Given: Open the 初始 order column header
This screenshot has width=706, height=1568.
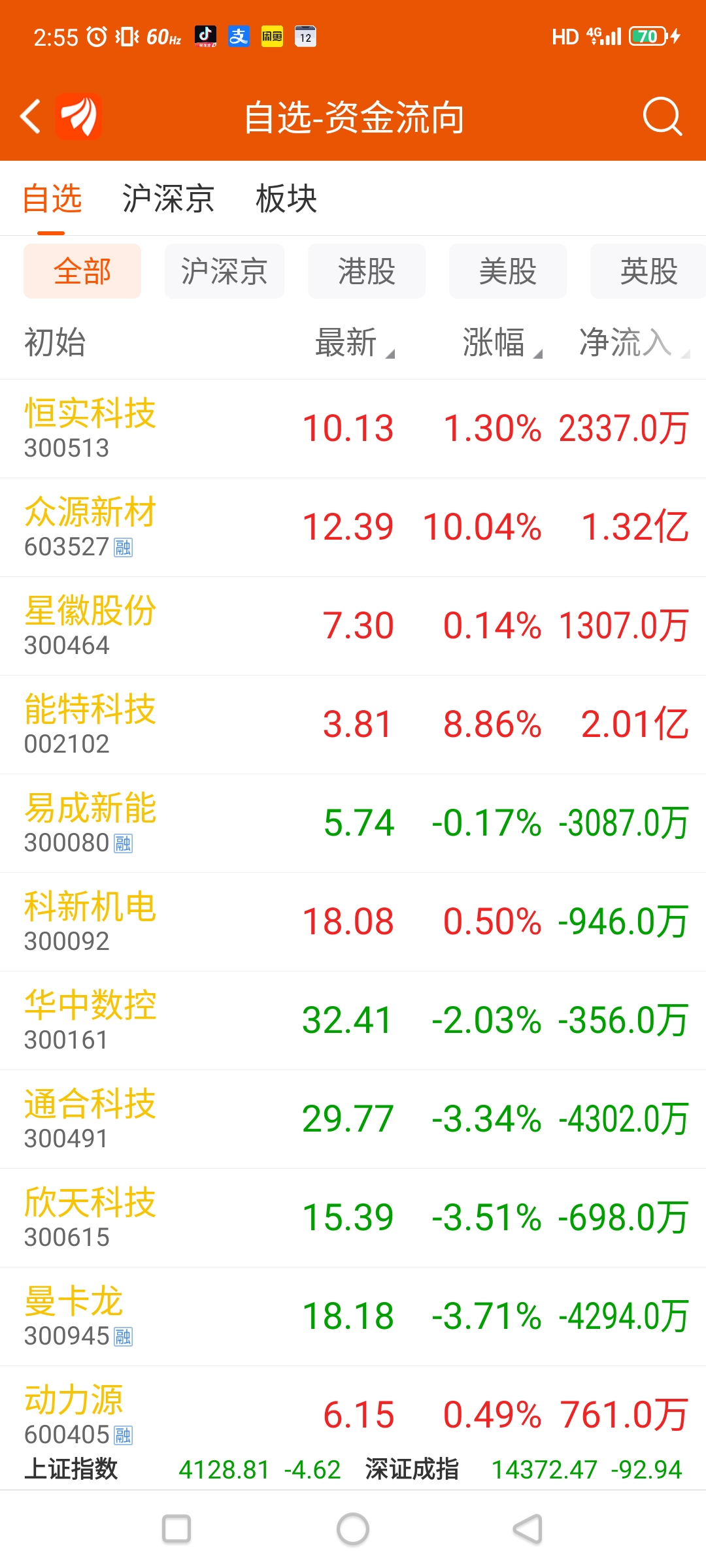Looking at the screenshot, I should (x=55, y=342).
